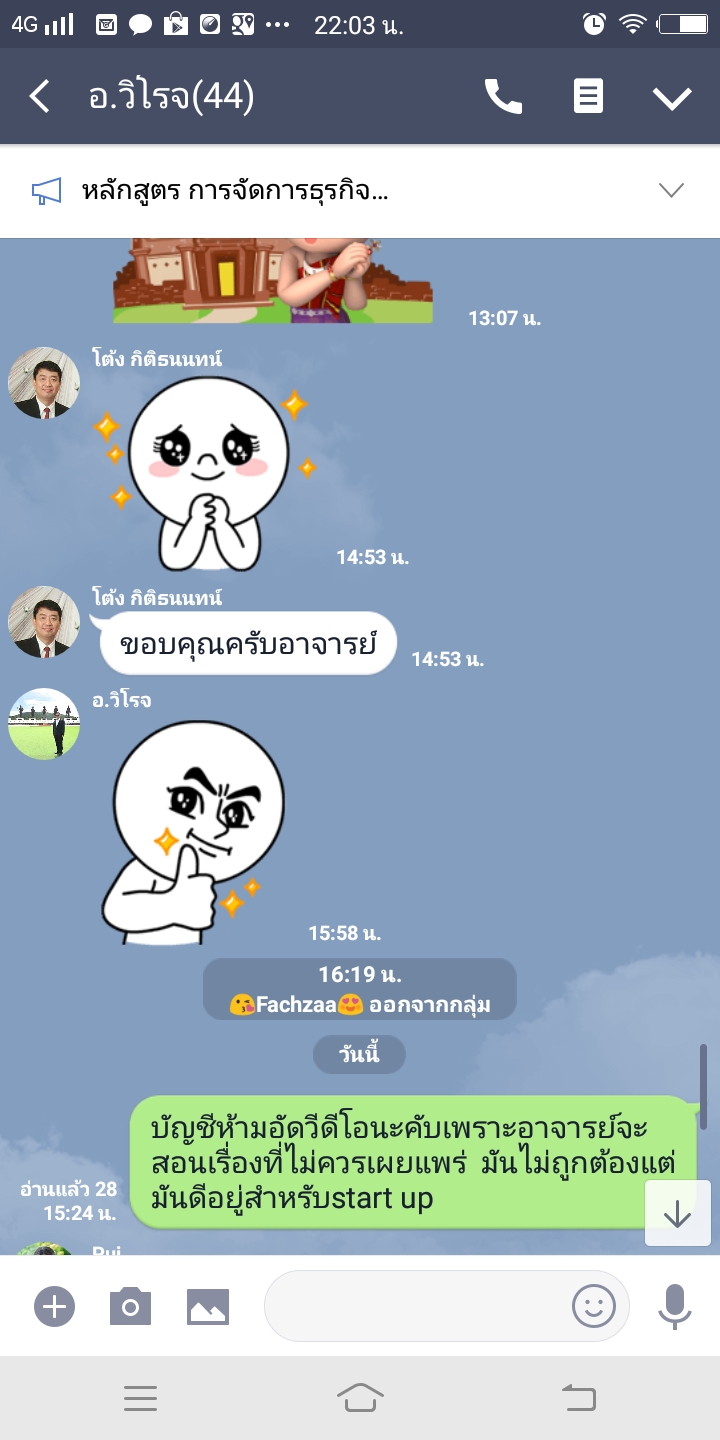Expand the หลักสูตร การจัดการธุรกิจ announcement
720x1440 pixels.
coord(670,190)
